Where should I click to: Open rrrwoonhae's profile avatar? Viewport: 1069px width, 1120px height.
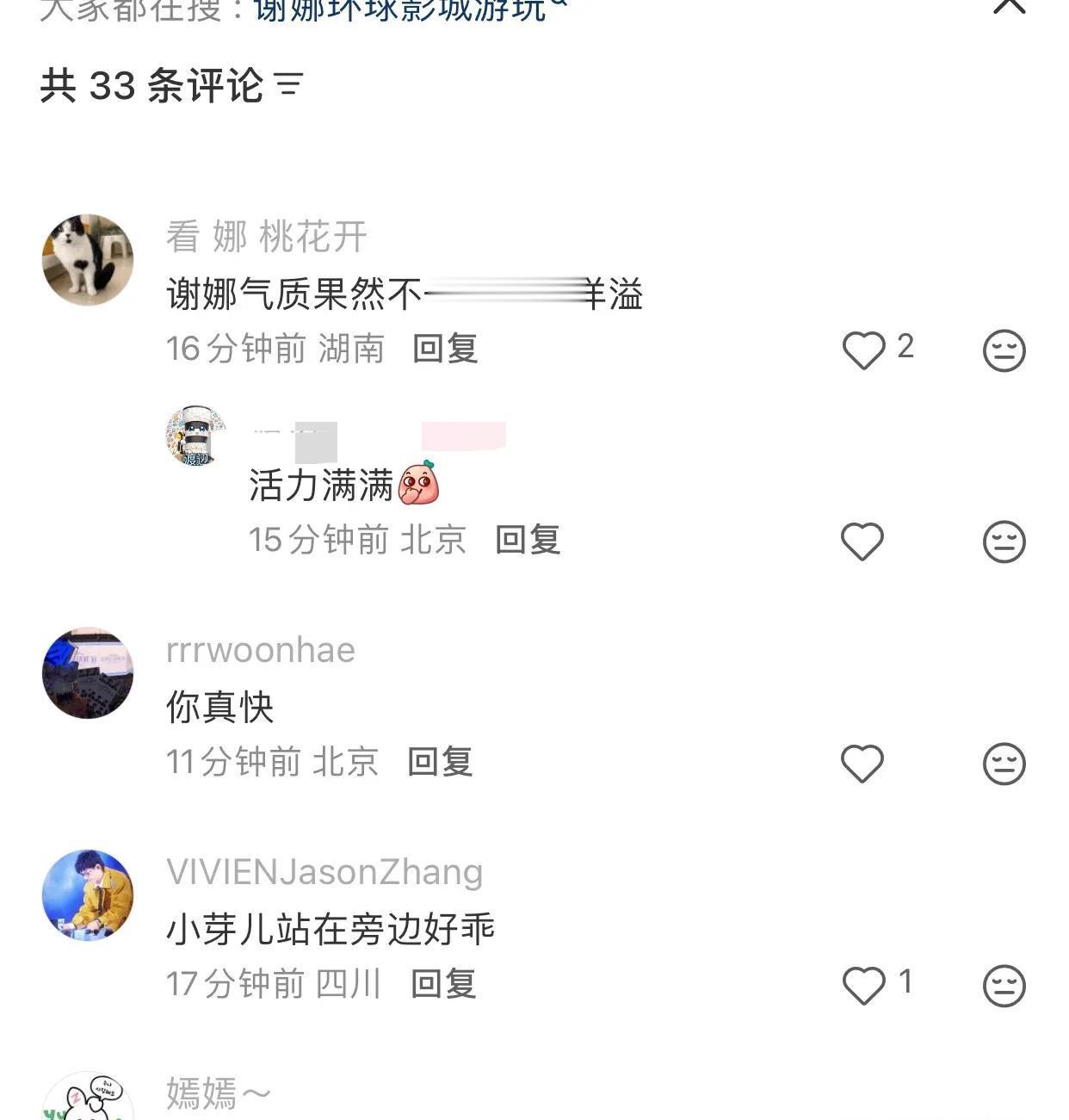coord(88,673)
